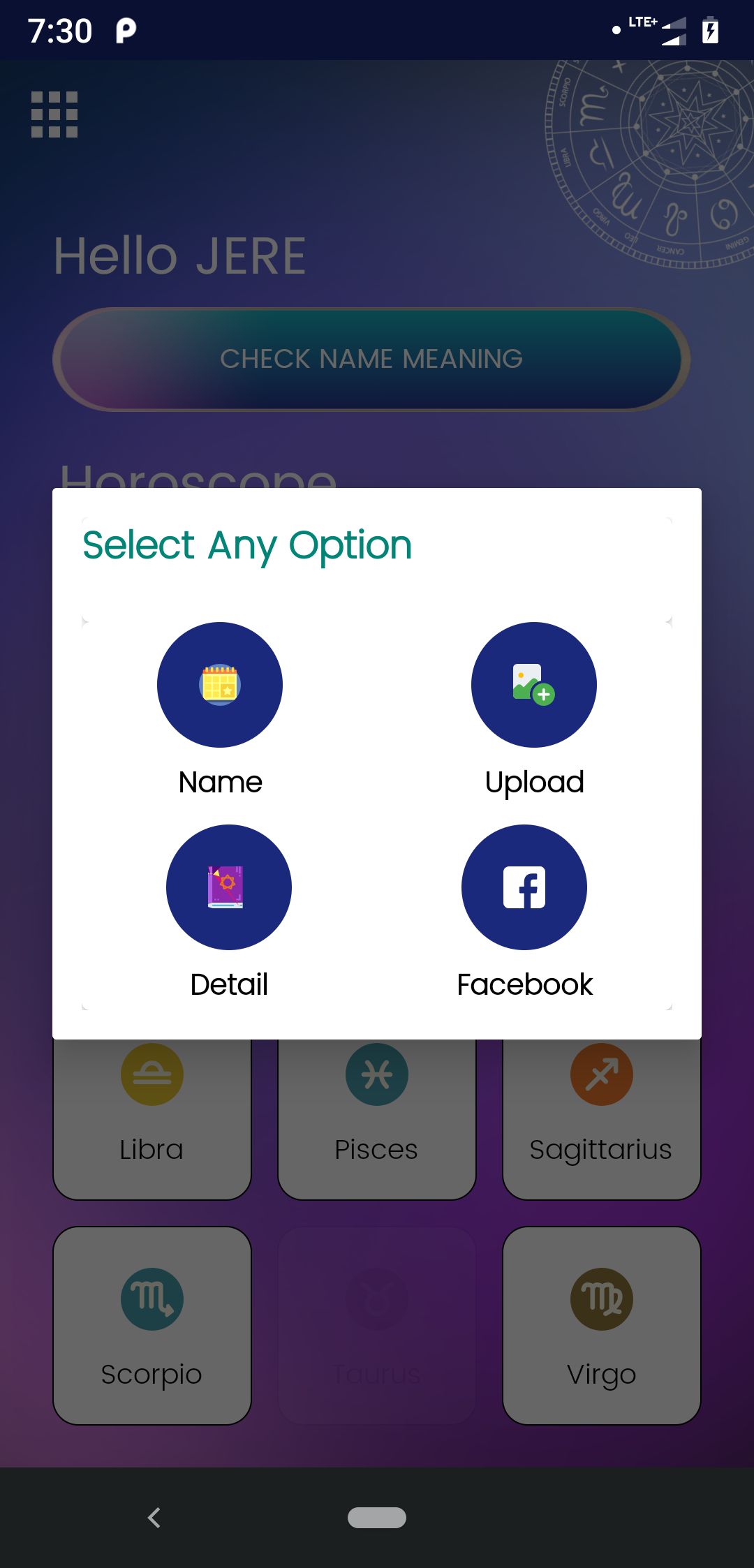This screenshot has width=754, height=1568.
Task: Pick the Facebook option
Action: [524, 887]
